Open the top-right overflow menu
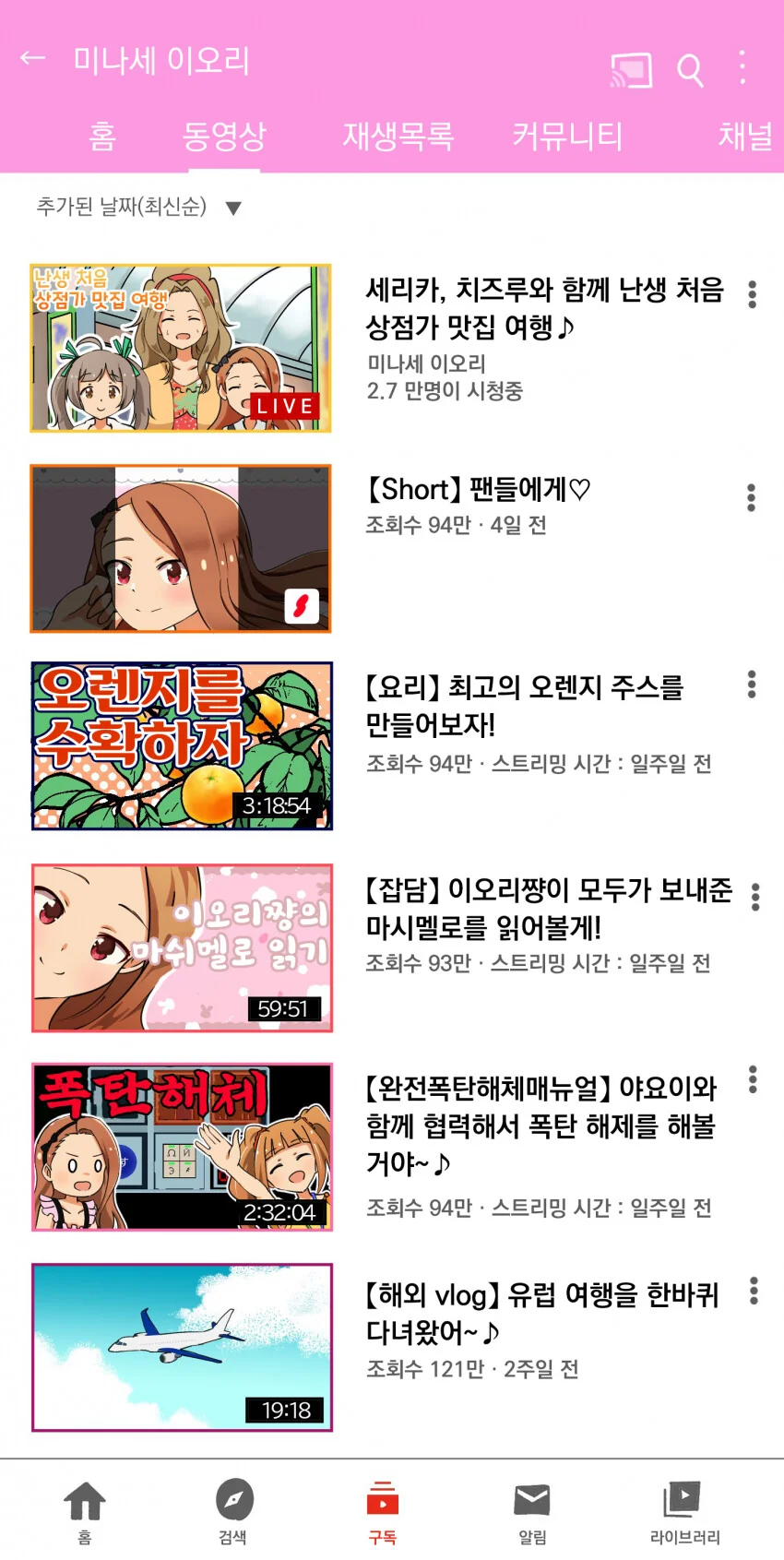Screen dimensions: 784x1560 (742, 68)
